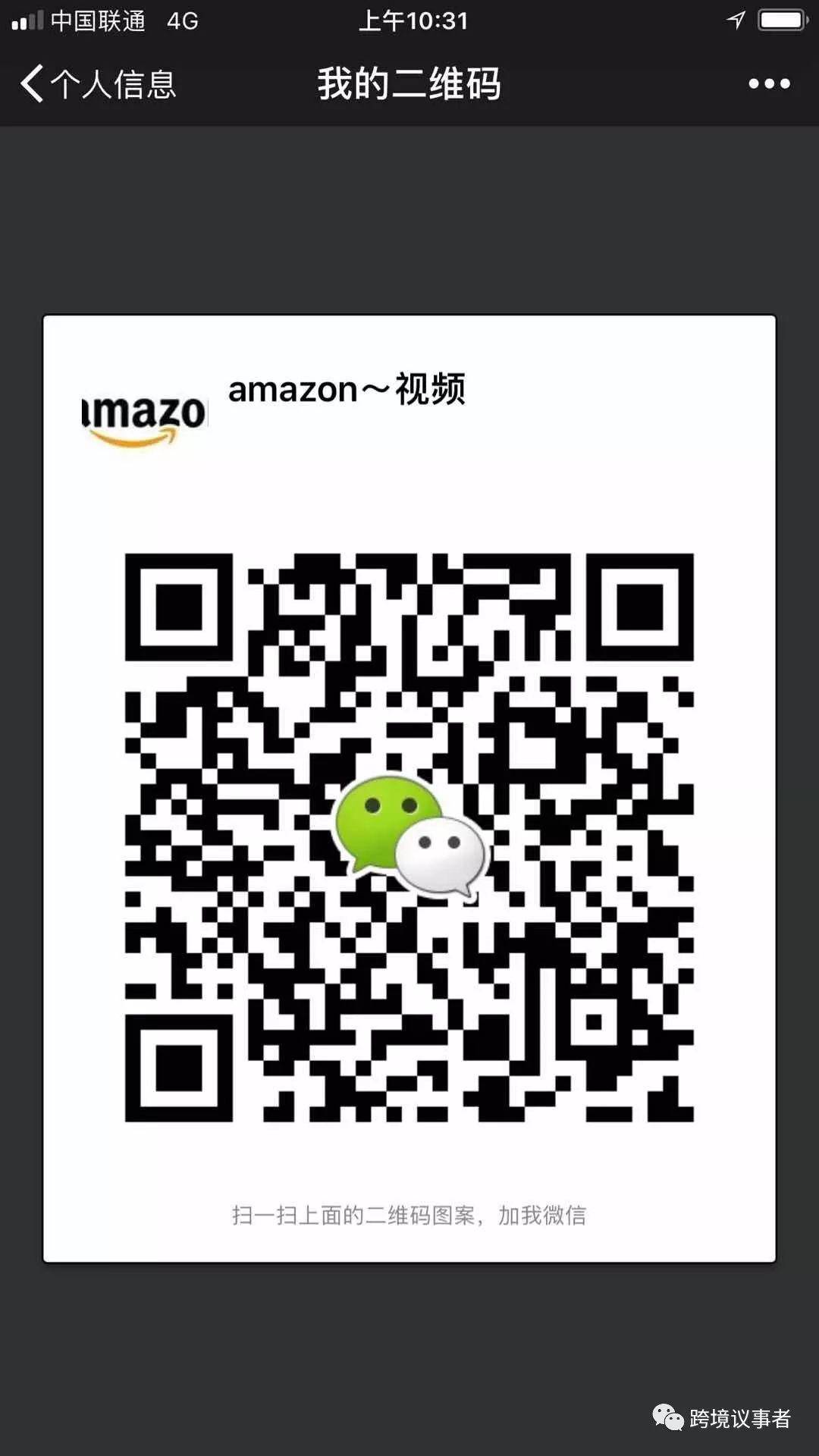Open the three-dot overflow menu

pyautogui.click(x=769, y=83)
